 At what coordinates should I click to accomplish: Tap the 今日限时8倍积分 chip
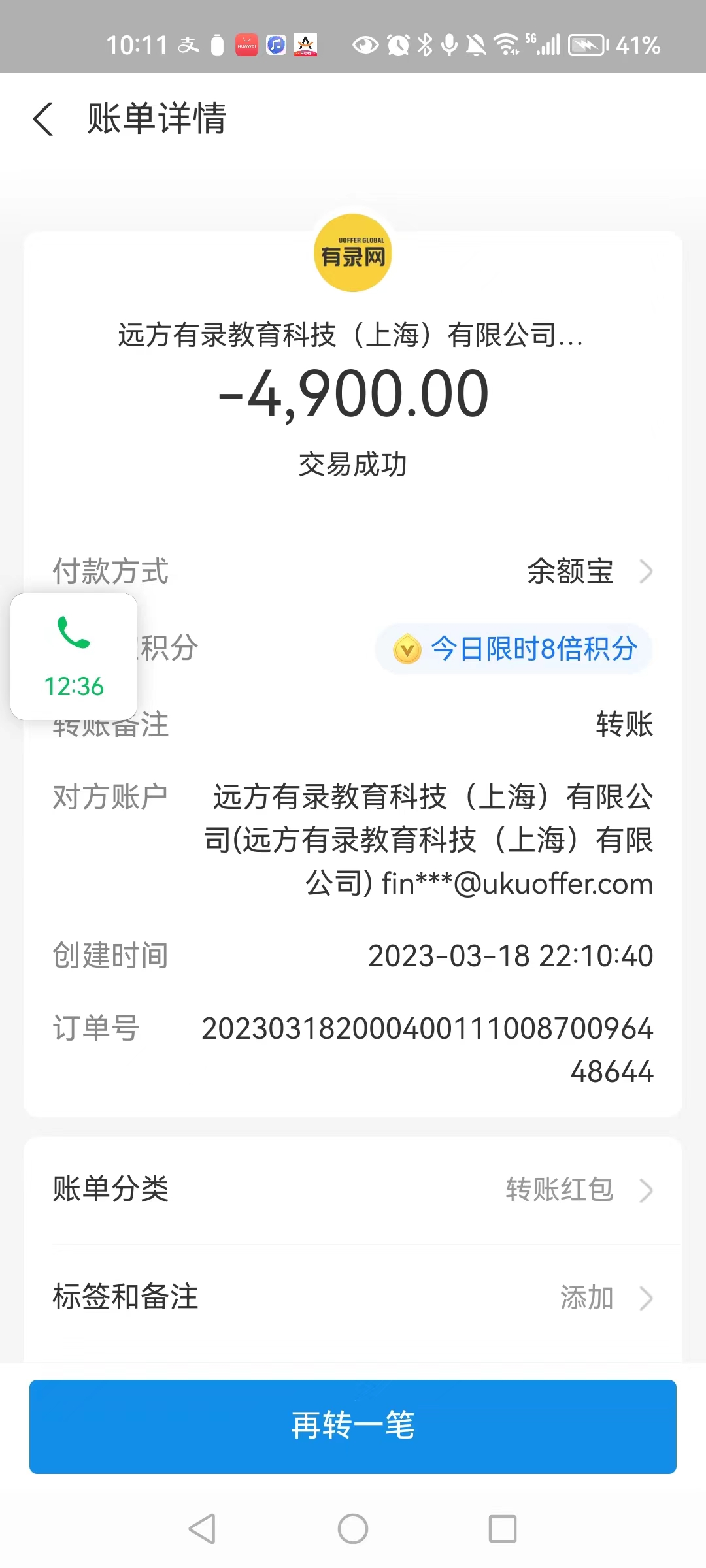514,649
